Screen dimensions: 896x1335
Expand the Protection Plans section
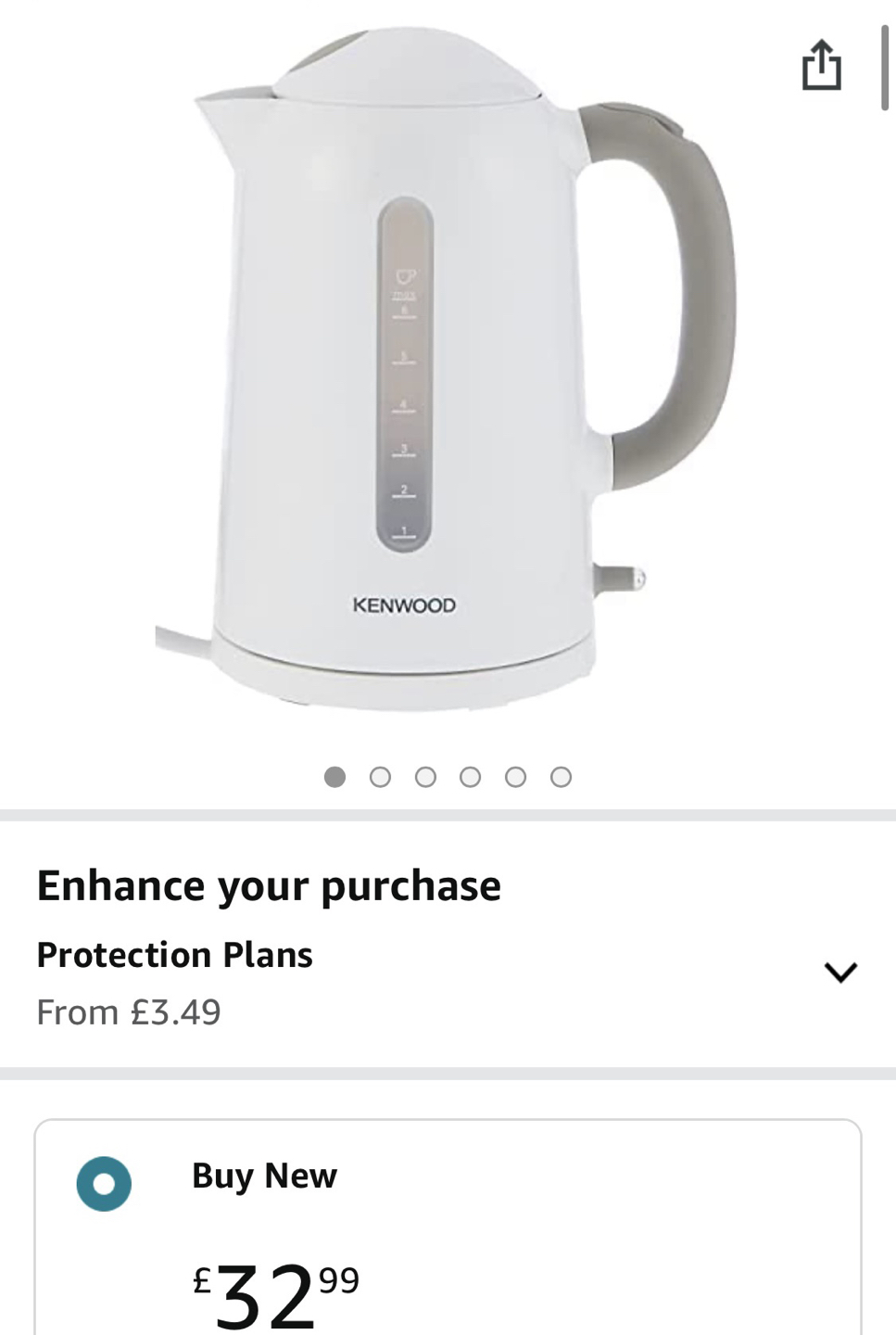coord(840,972)
